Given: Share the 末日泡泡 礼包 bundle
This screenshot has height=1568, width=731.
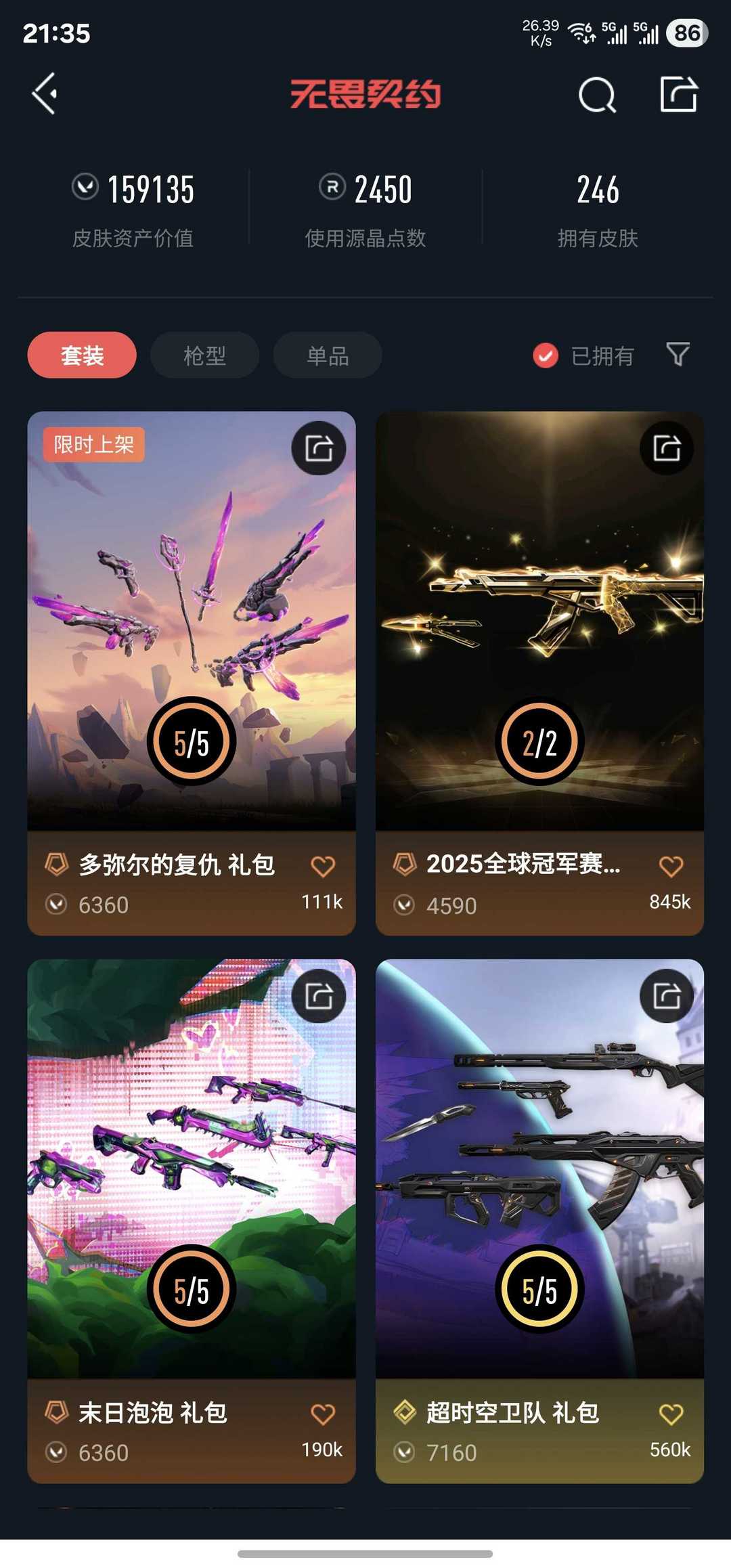Looking at the screenshot, I should click(319, 996).
